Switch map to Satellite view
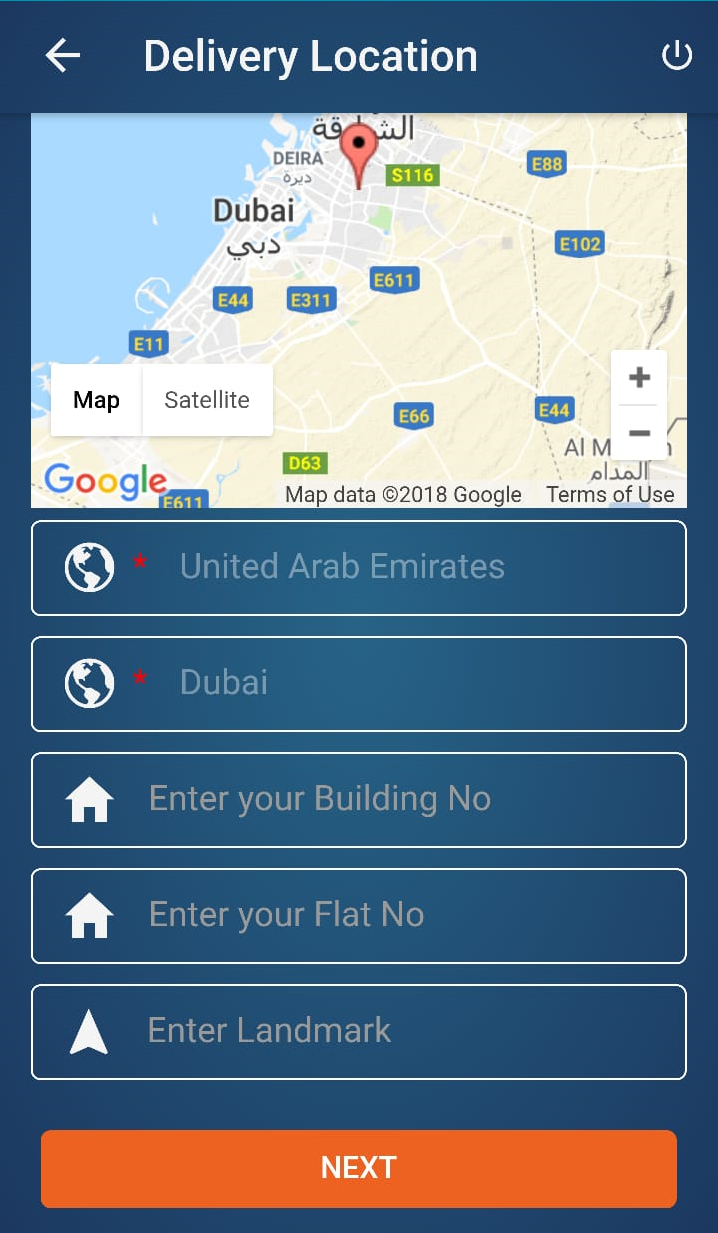Screen dimensions: 718x1233 point(207,400)
